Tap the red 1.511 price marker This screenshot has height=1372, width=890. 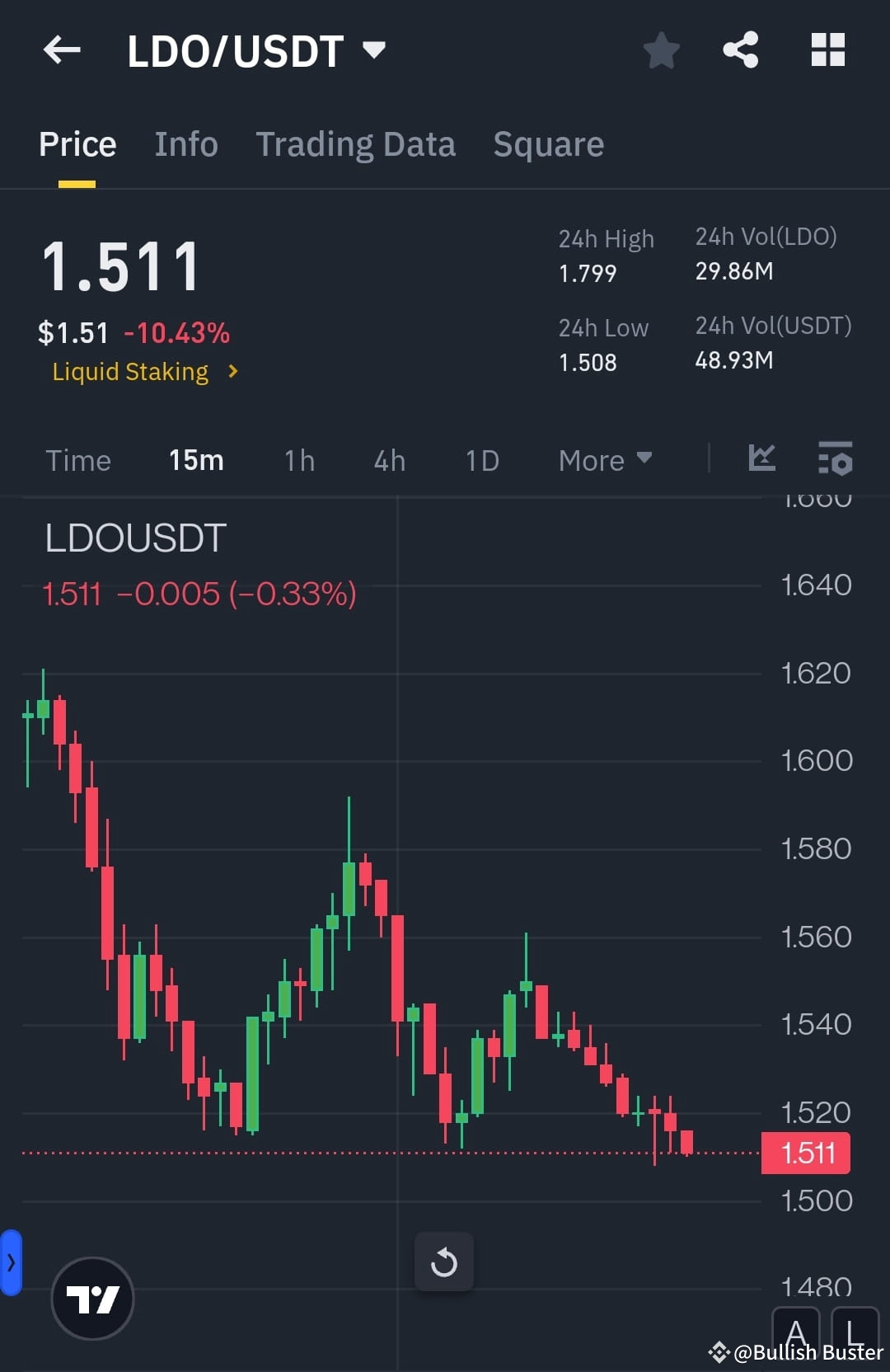tap(805, 1154)
